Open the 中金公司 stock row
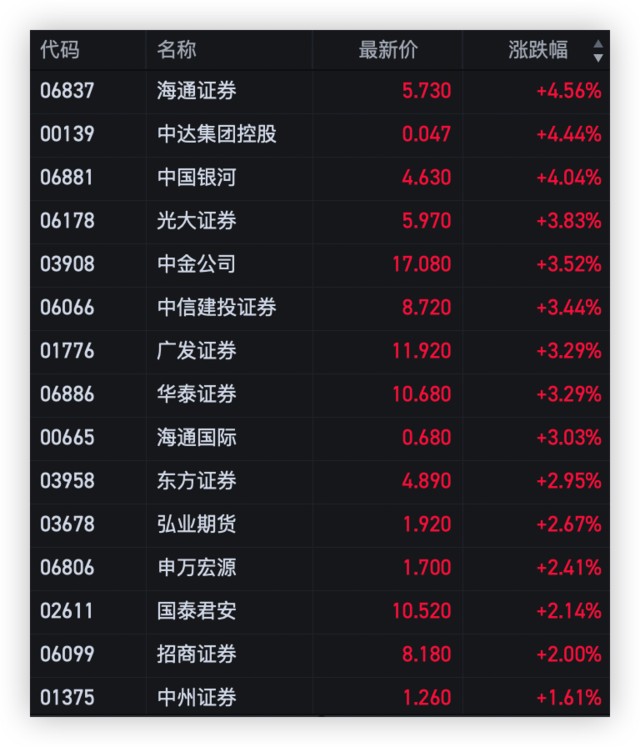Image resolution: width=640 pixels, height=747 pixels. (x=197, y=264)
